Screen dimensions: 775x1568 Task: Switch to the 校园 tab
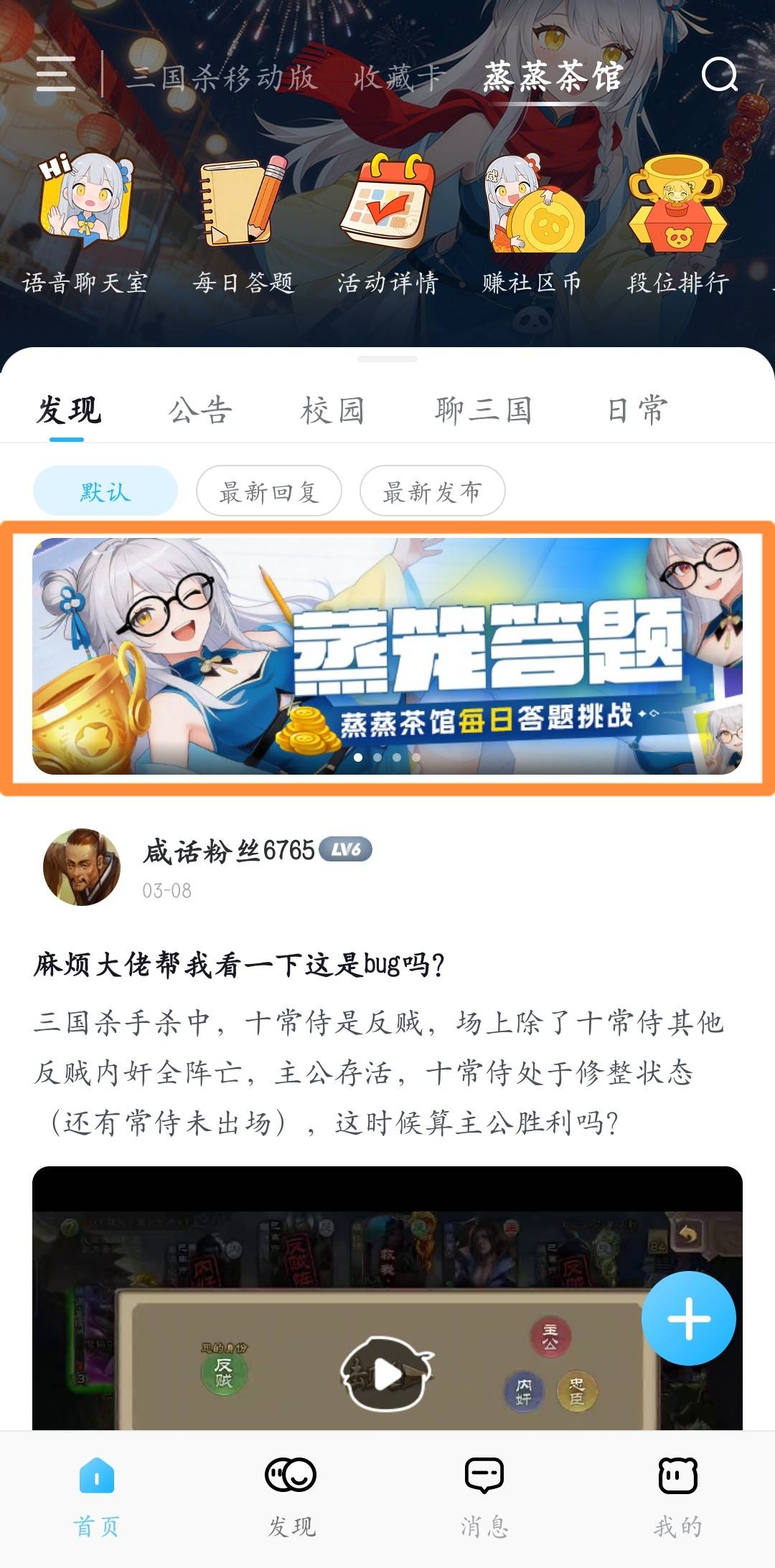[x=332, y=411]
